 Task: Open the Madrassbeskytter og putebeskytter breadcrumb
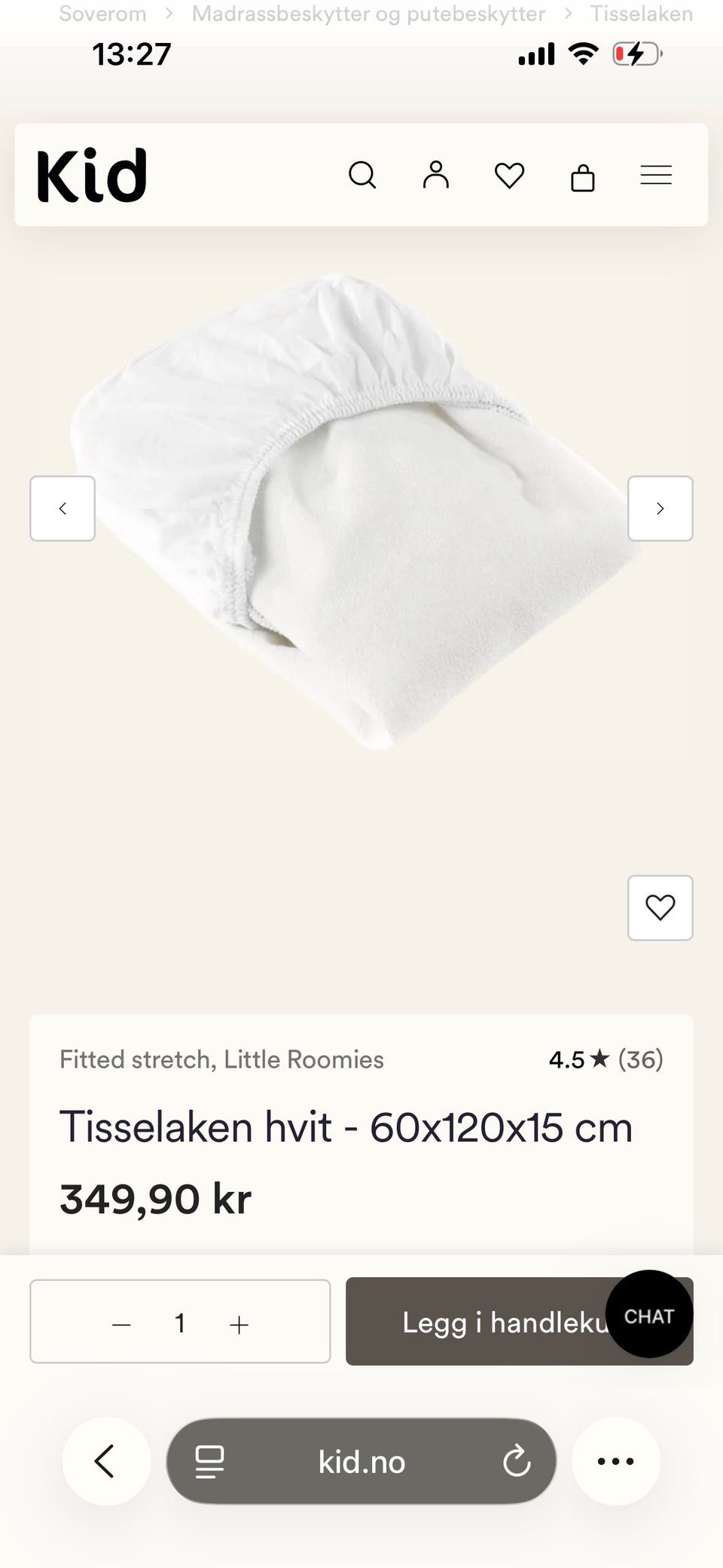pos(368,14)
